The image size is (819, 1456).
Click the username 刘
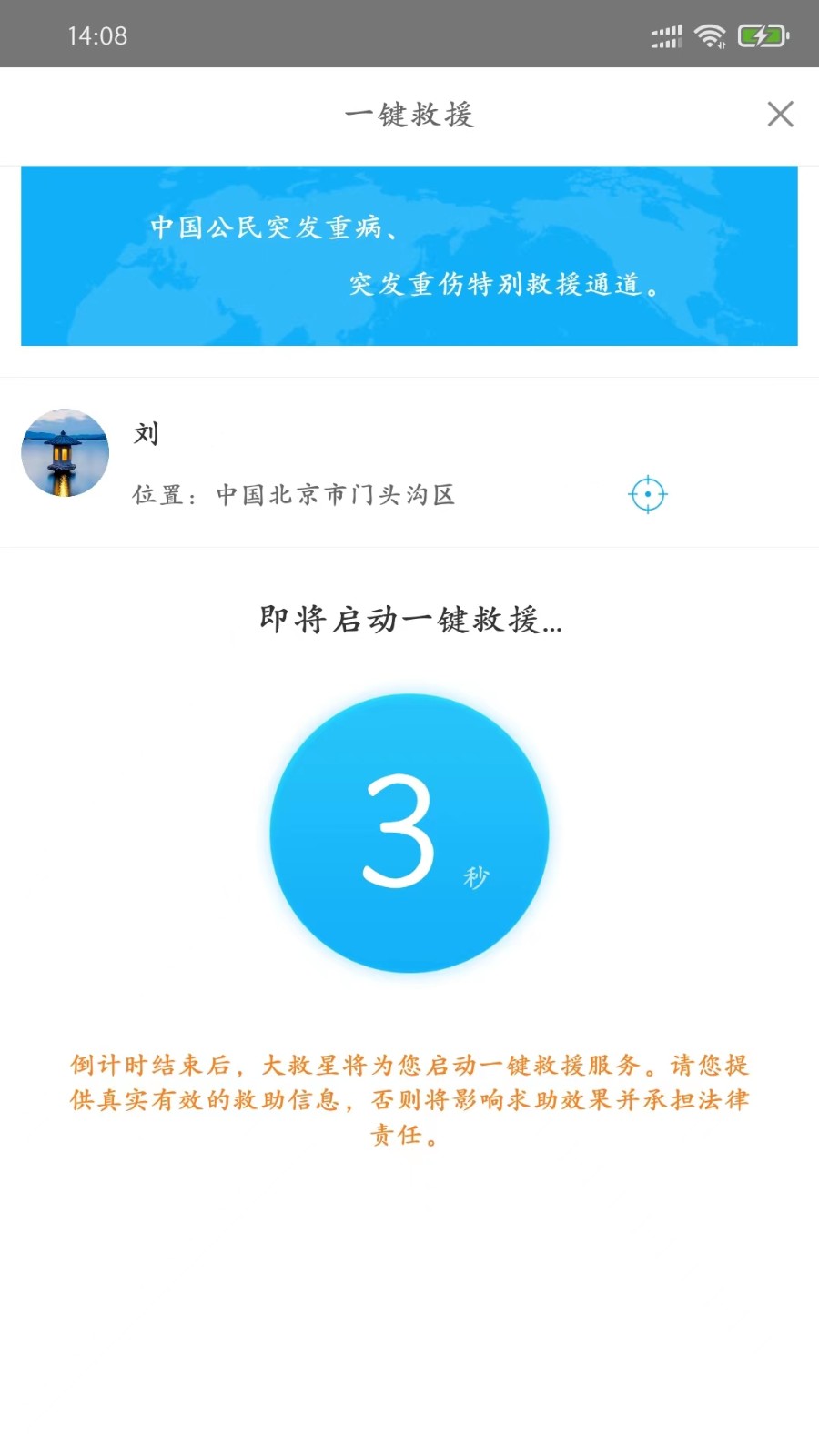[x=145, y=434]
